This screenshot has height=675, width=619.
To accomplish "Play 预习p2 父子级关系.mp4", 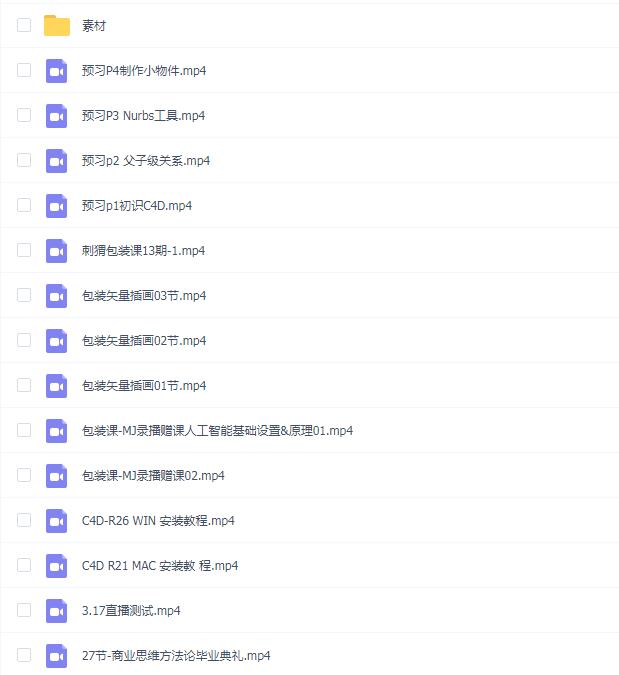I will click(145, 160).
